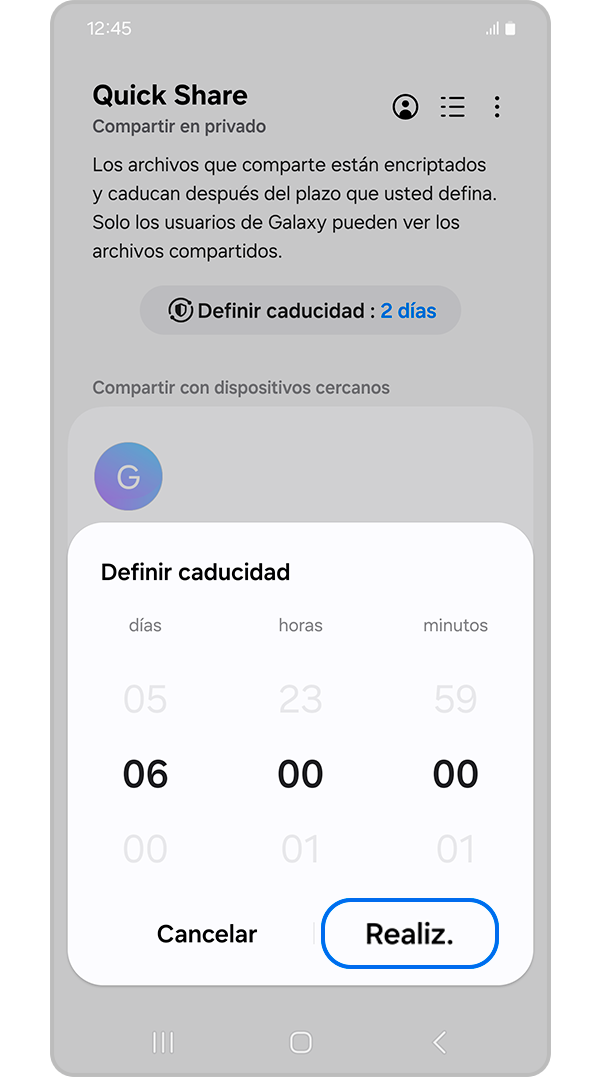Confirm expiry with the Realiz. button
The width and height of the screenshot is (600, 1077).
pyautogui.click(x=409, y=934)
